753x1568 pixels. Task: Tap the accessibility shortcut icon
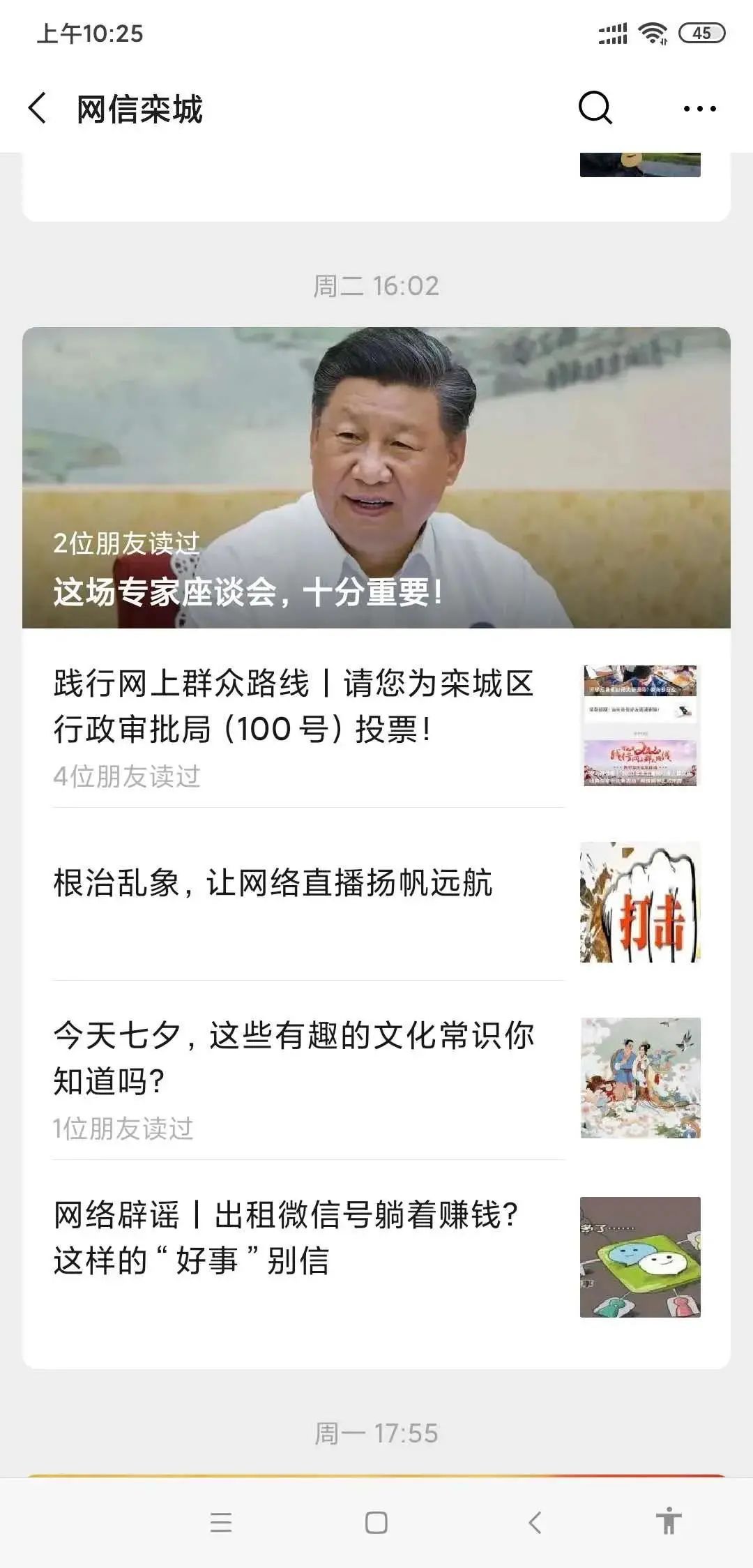[668, 1521]
